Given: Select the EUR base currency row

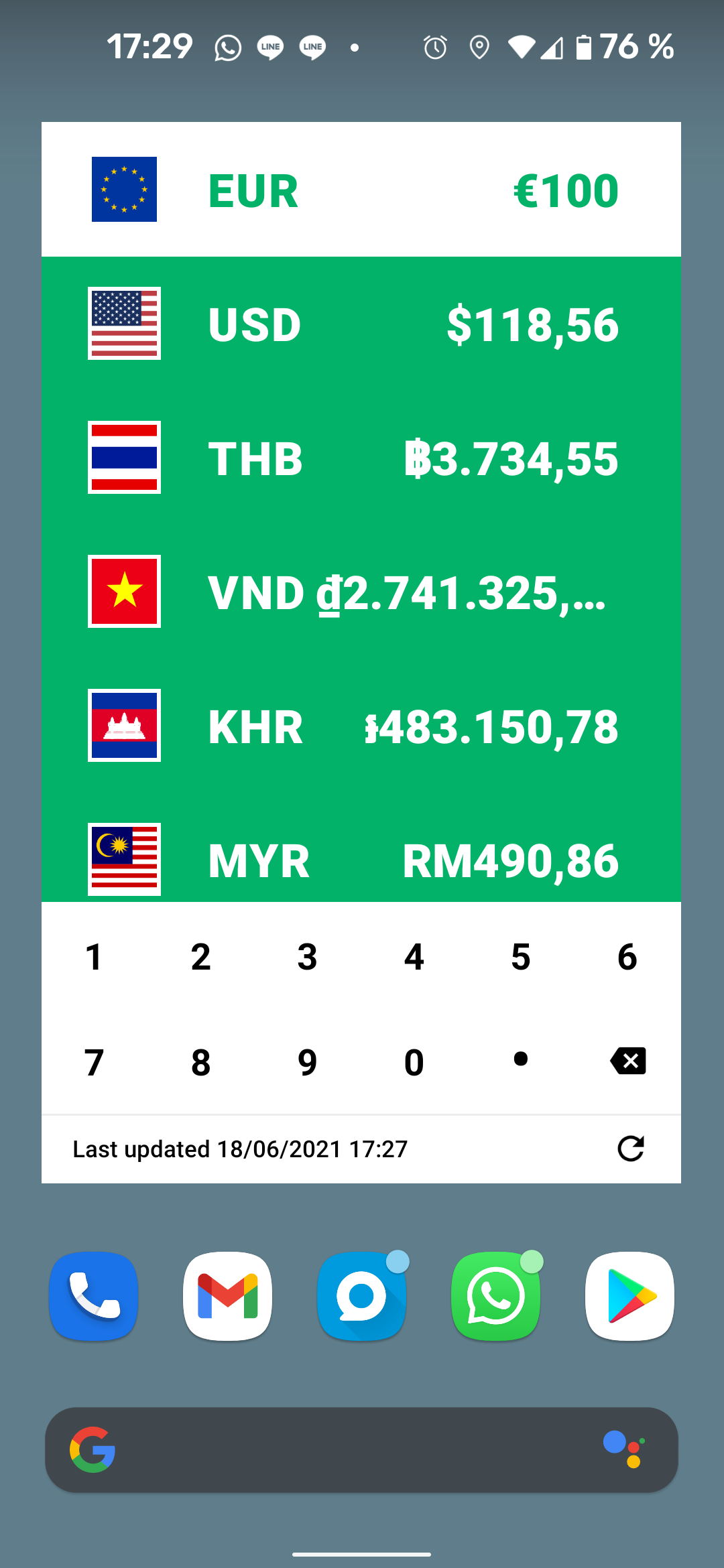Looking at the screenshot, I should [361, 190].
